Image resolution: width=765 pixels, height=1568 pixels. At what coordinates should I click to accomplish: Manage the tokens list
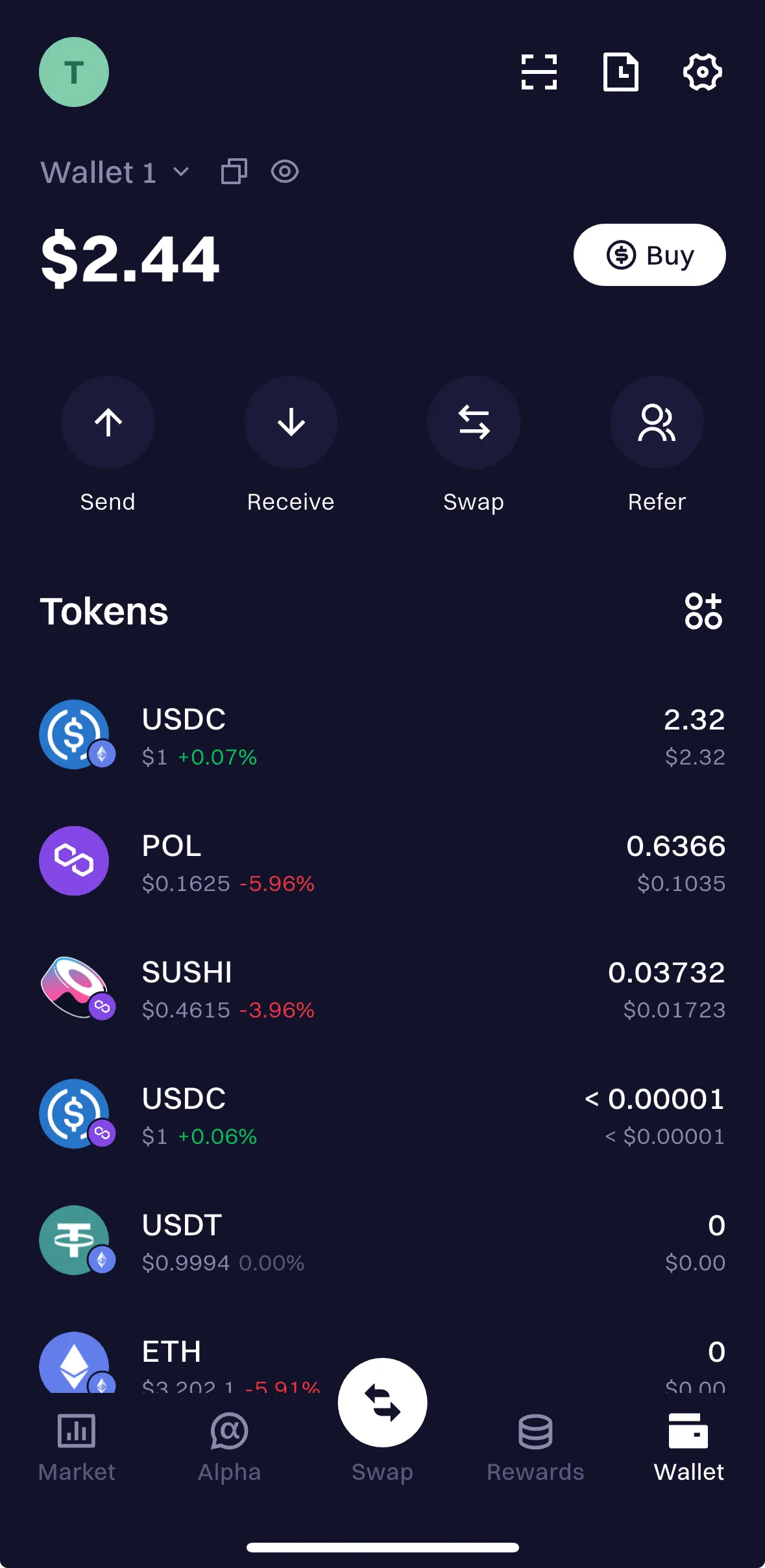pos(703,612)
